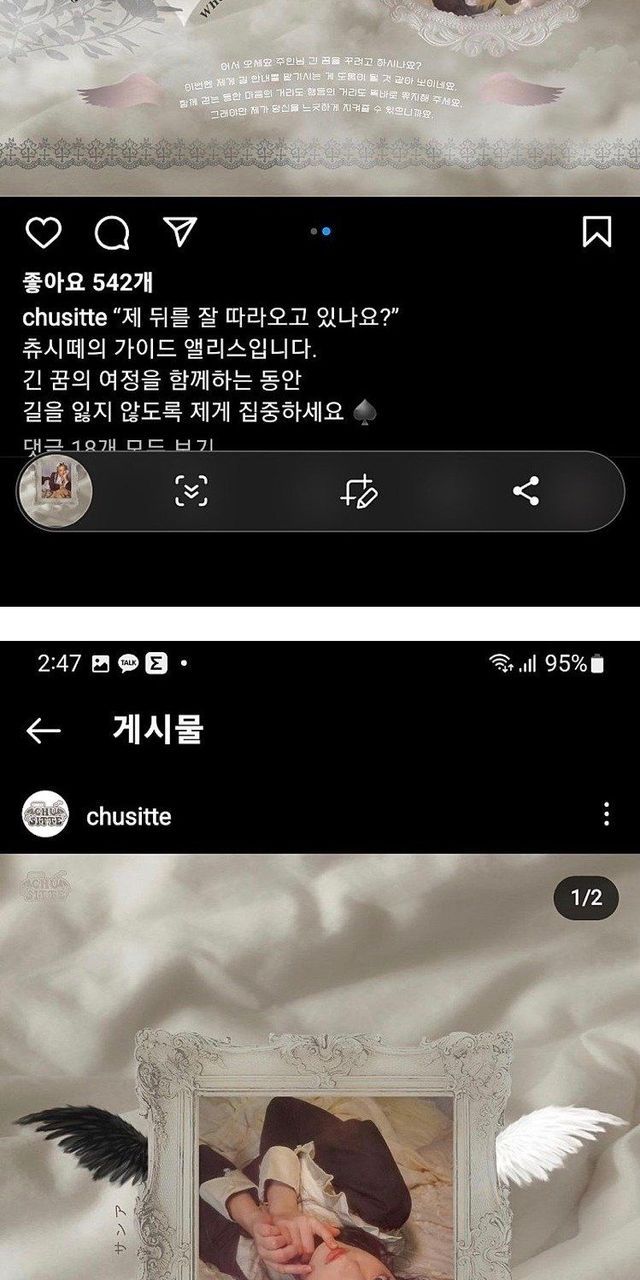Screen dimensions: 640x1280
Task: Open comments via the speech bubble icon
Action: pos(112,233)
